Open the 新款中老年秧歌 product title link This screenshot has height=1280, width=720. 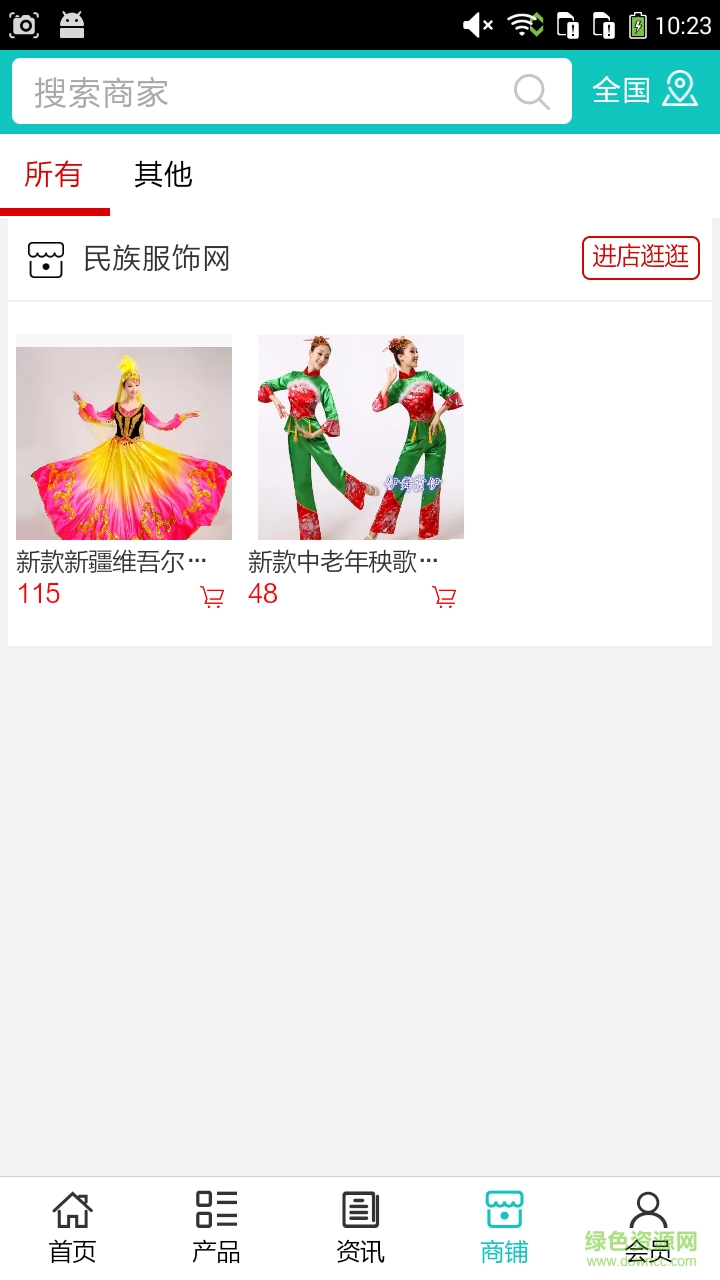[x=345, y=561]
